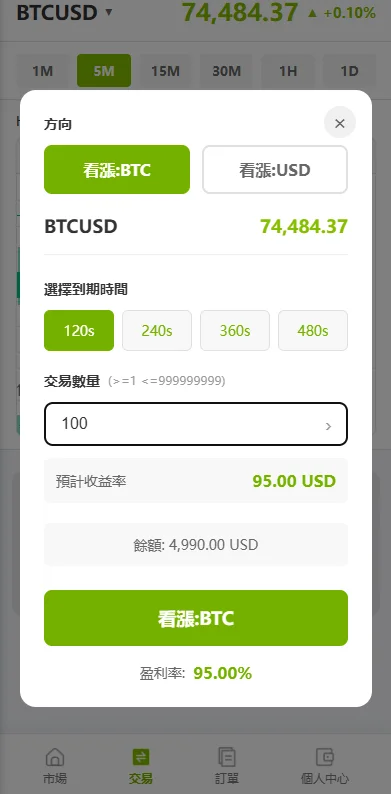
Task: Select 360s expiry time
Action: (x=235, y=331)
